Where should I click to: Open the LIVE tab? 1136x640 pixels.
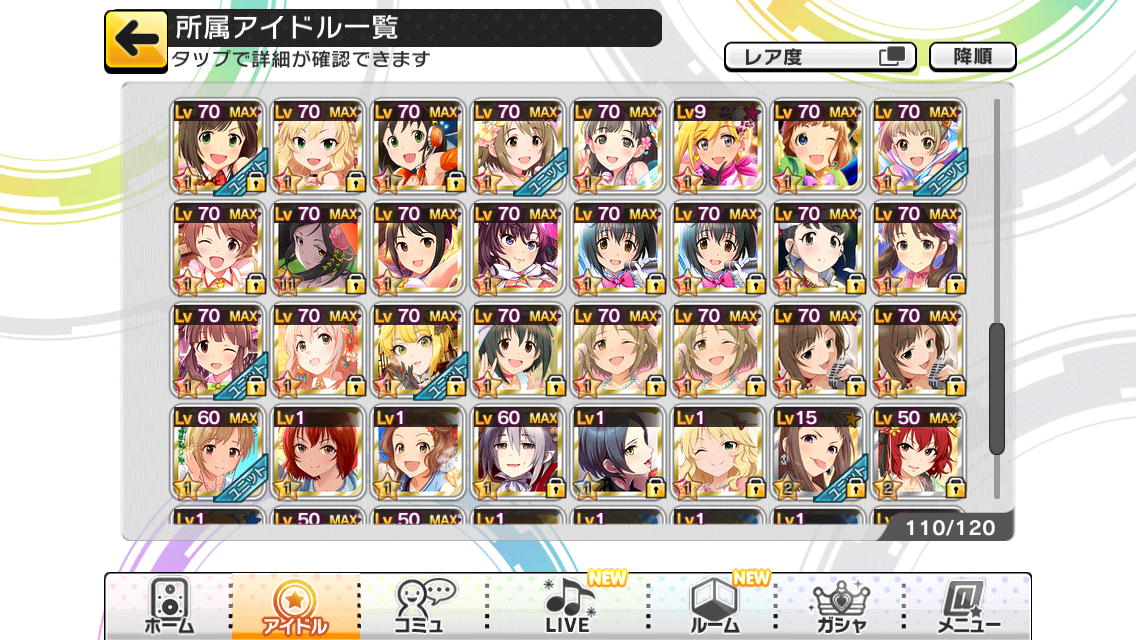coord(567,606)
